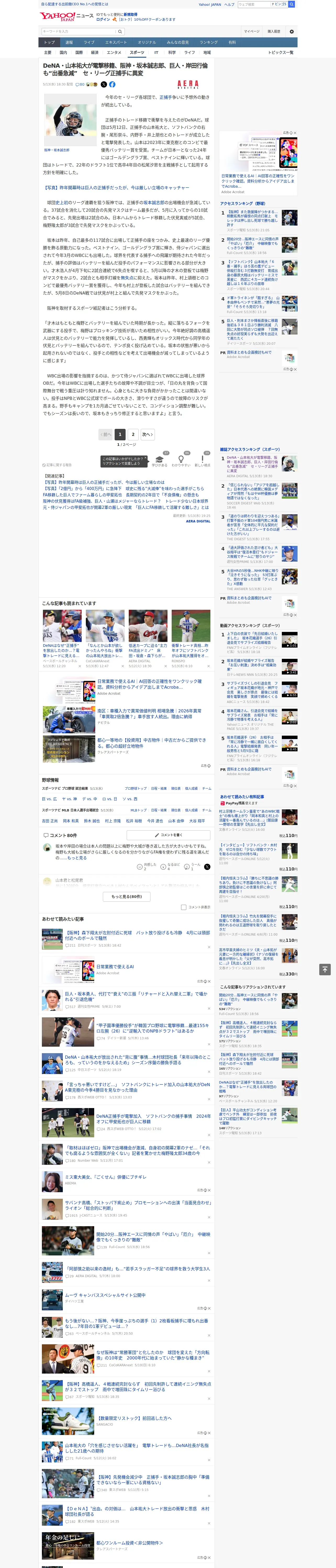Tap 次へ to view next page
Image resolution: width=336 pixels, height=1568 pixels.
point(148,435)
